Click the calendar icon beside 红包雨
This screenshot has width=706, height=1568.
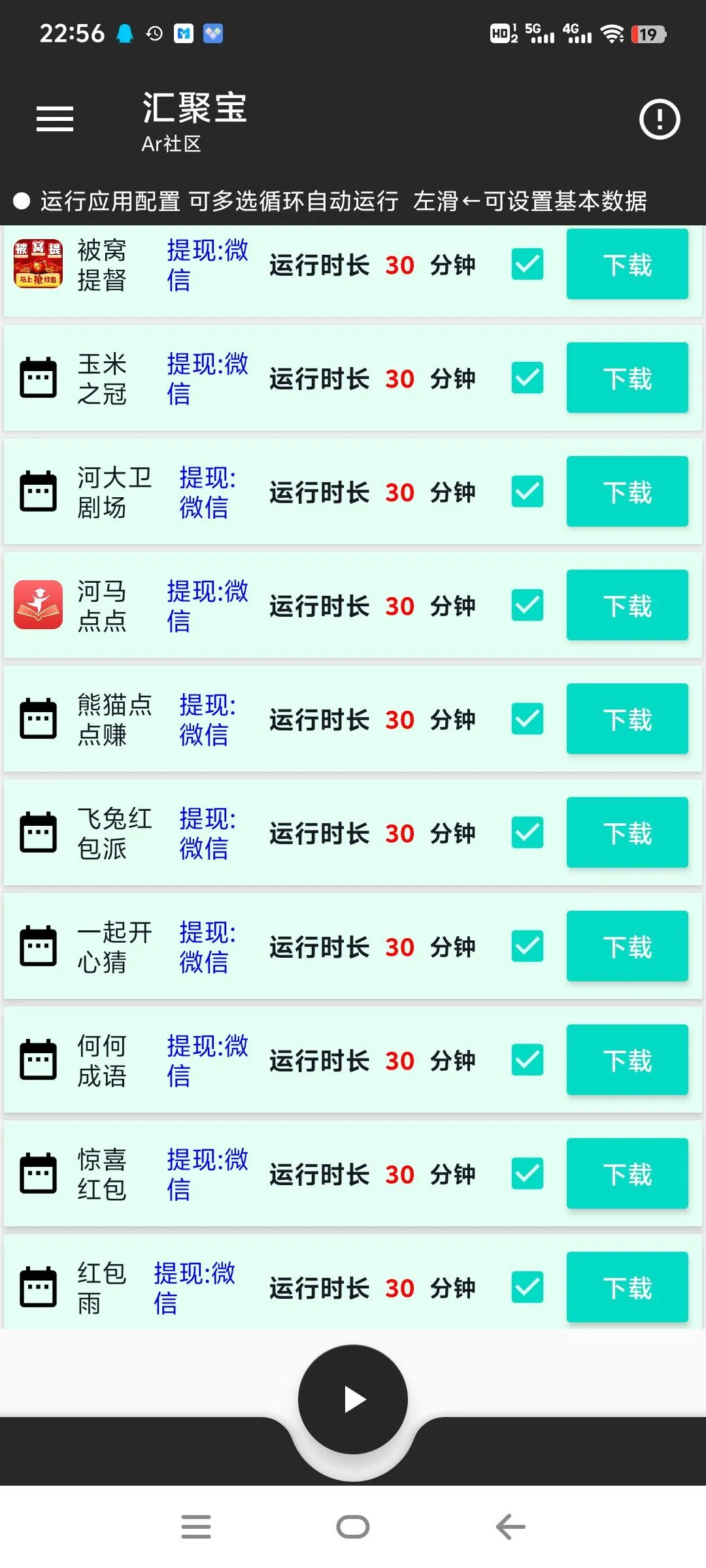38,1287
